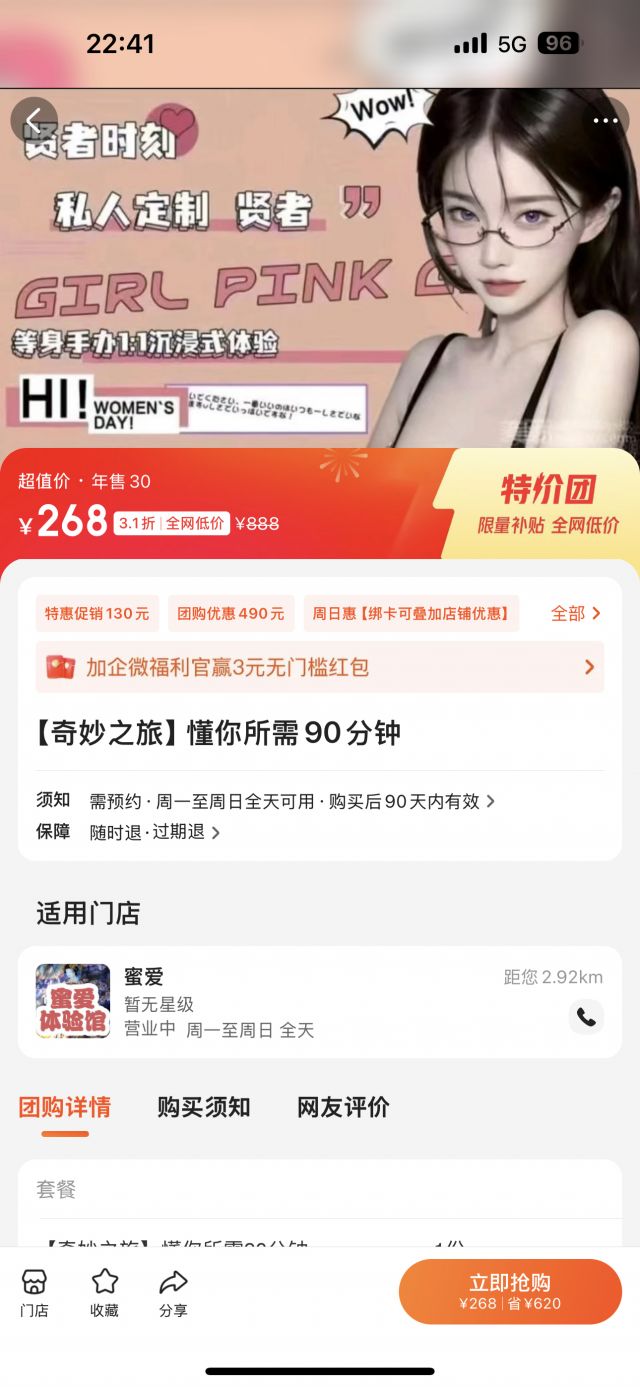Viewport: 640px width, 1387px height.
Task: Share this deal via 分享
Action: click(173, 1293)
